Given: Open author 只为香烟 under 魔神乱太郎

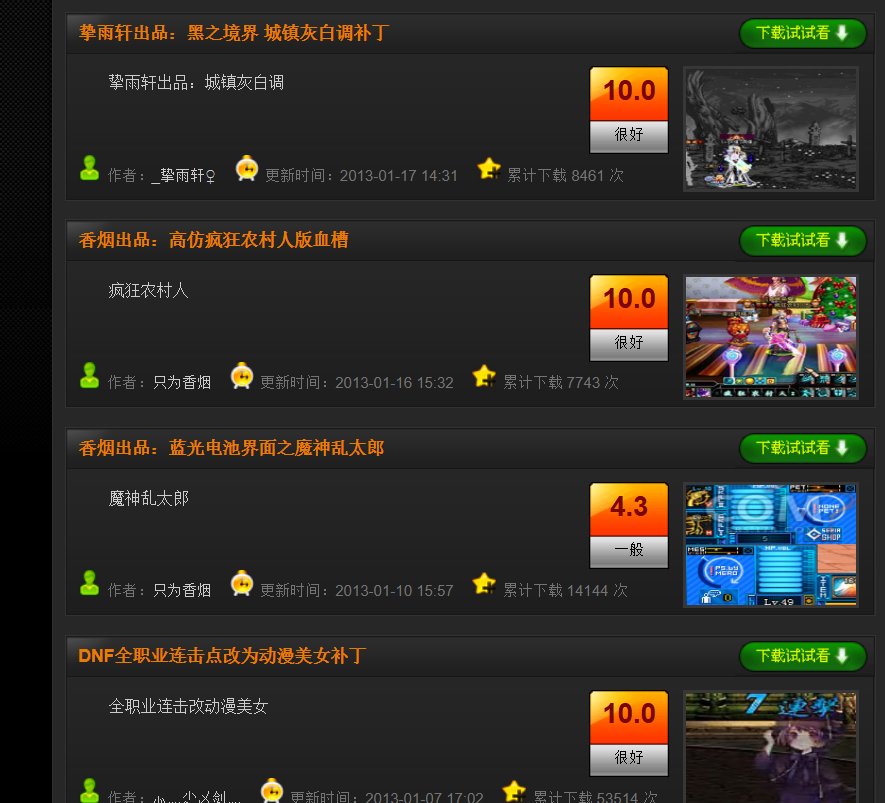Looking at the screenshot, I should pos(182,591).
